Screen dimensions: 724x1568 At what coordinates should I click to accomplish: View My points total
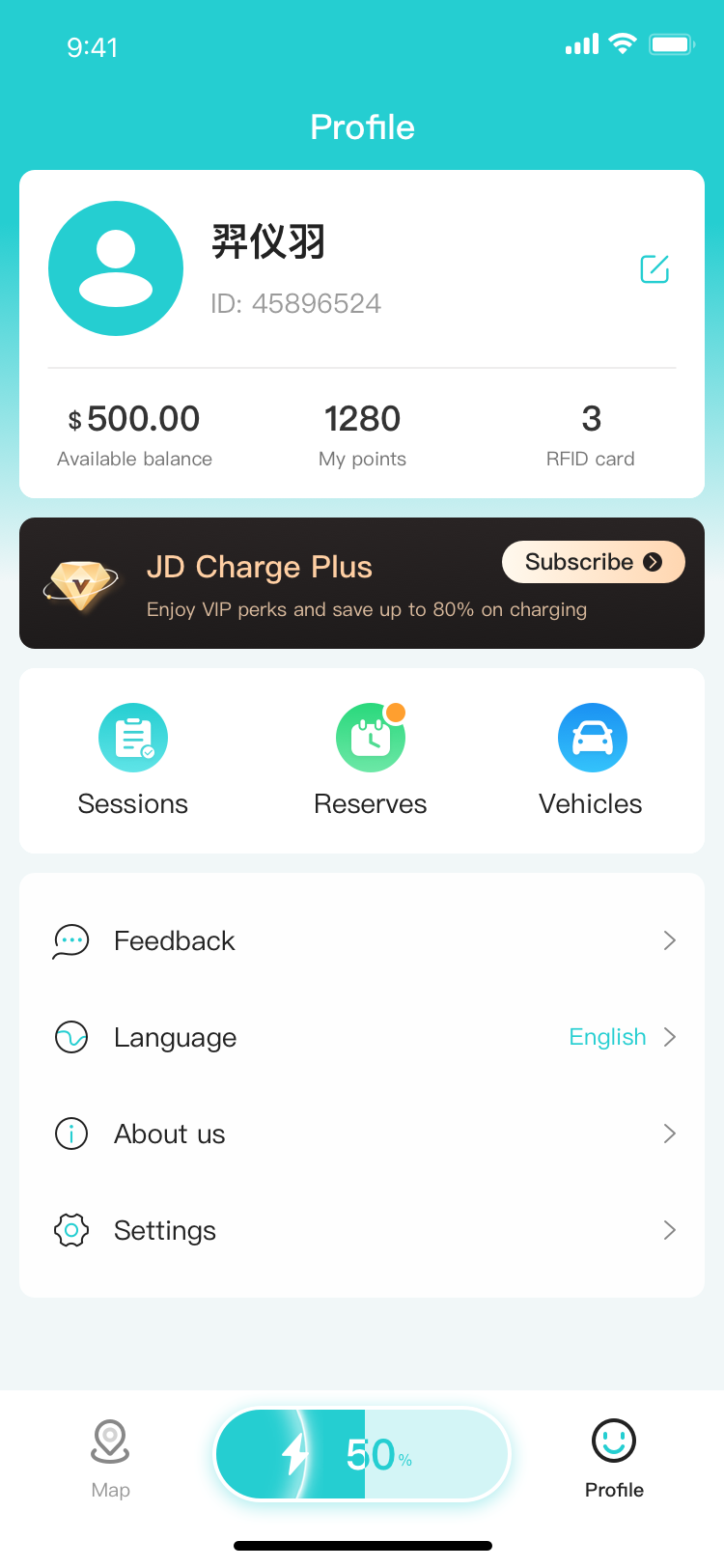tap(362, 434)
